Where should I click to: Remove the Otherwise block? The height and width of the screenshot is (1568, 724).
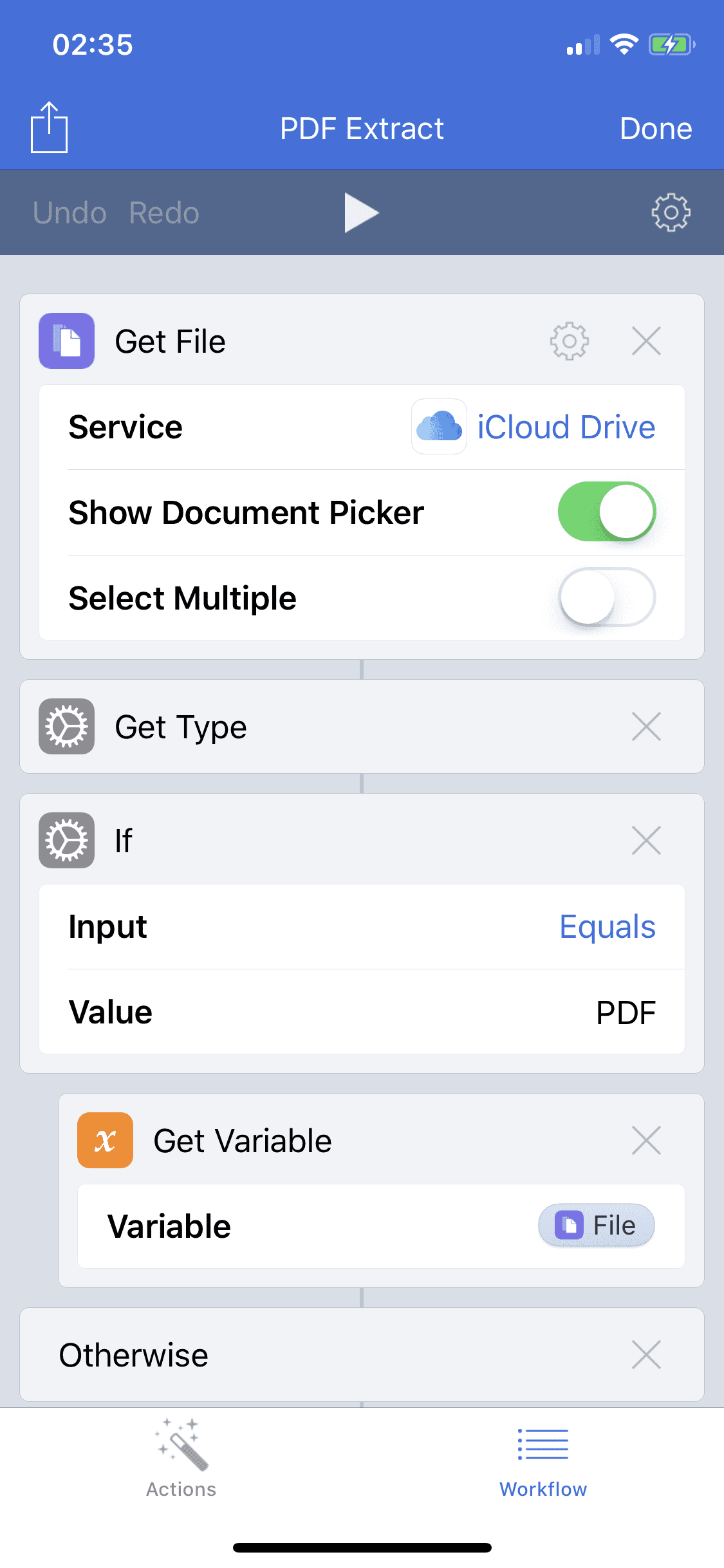coord(646,1355)
